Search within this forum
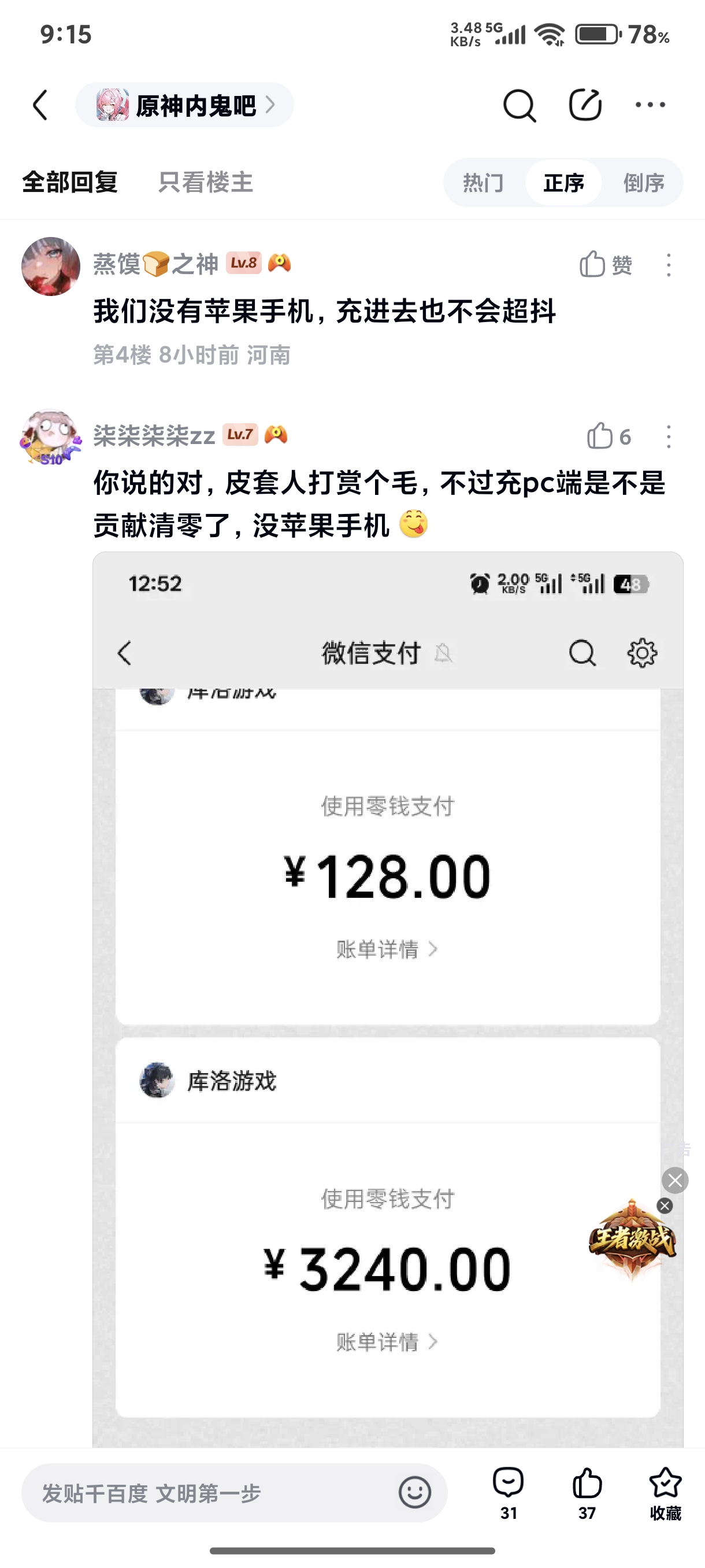Screen dimensions: 705x1568 (519, 105)
